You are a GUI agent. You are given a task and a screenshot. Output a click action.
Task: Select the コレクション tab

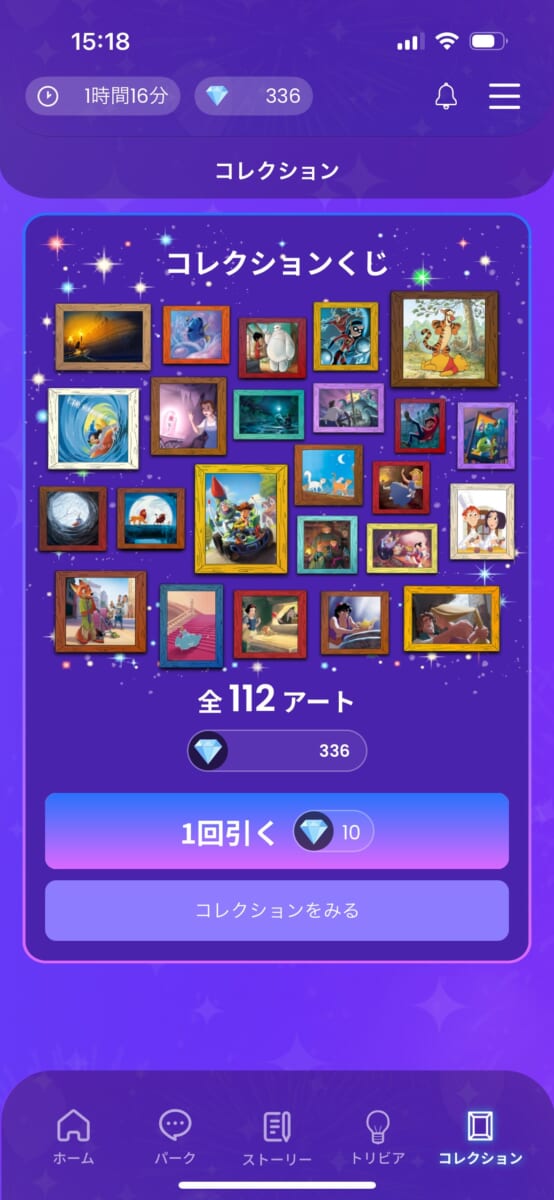(480, 1137)
